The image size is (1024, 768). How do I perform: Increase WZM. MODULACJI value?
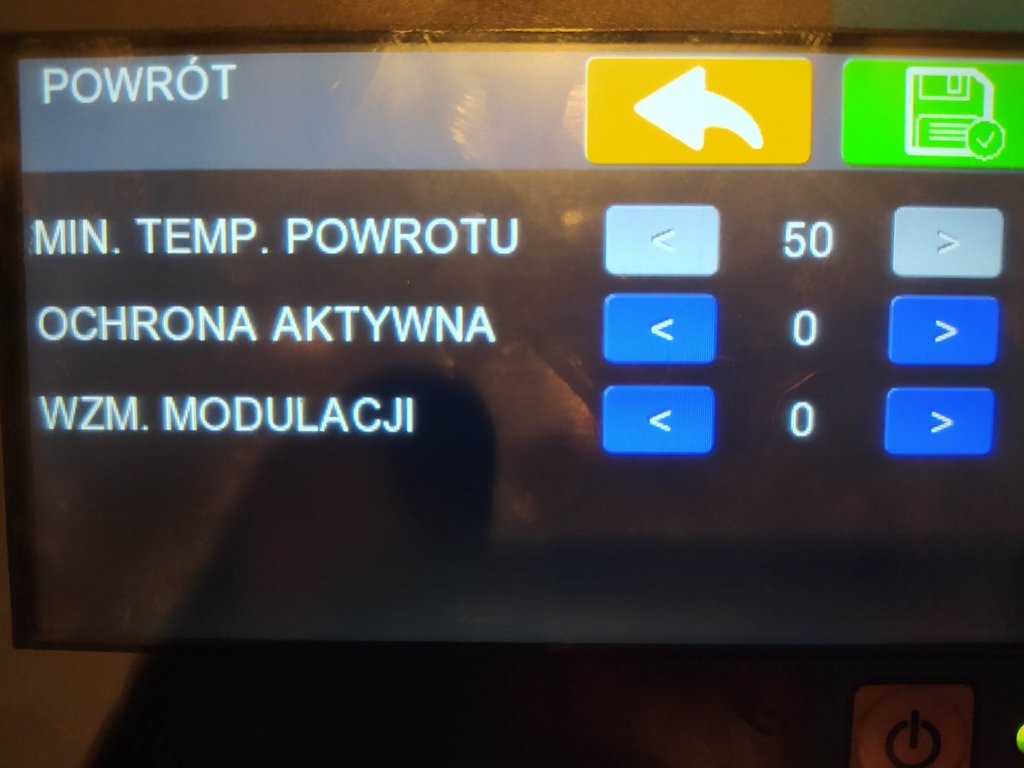939,421
